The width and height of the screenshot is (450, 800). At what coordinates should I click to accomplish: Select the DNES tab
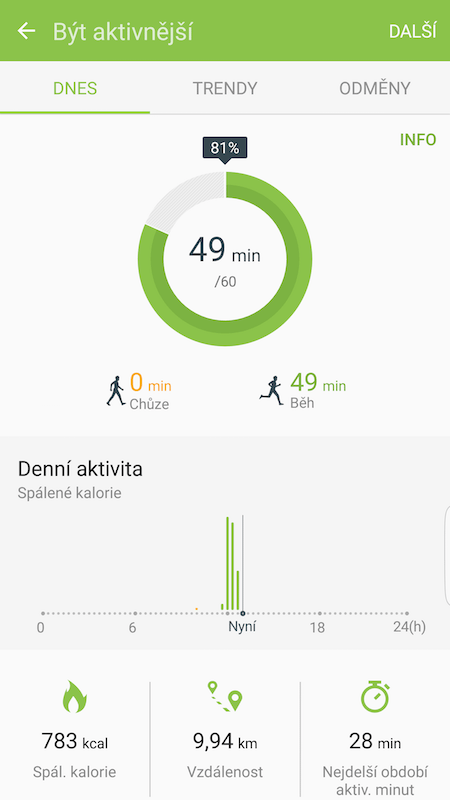(75, 88)
